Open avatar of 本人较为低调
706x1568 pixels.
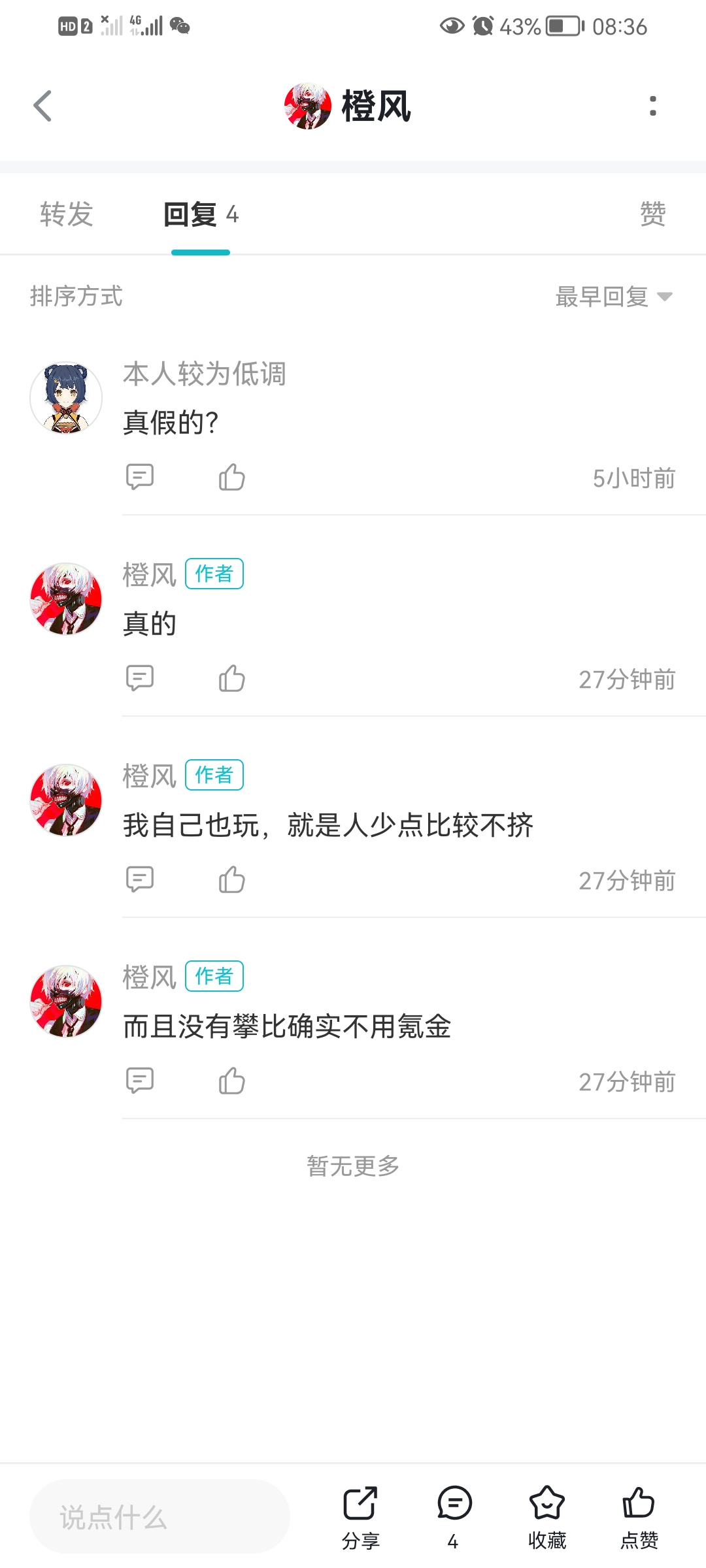tap(66, 398)
